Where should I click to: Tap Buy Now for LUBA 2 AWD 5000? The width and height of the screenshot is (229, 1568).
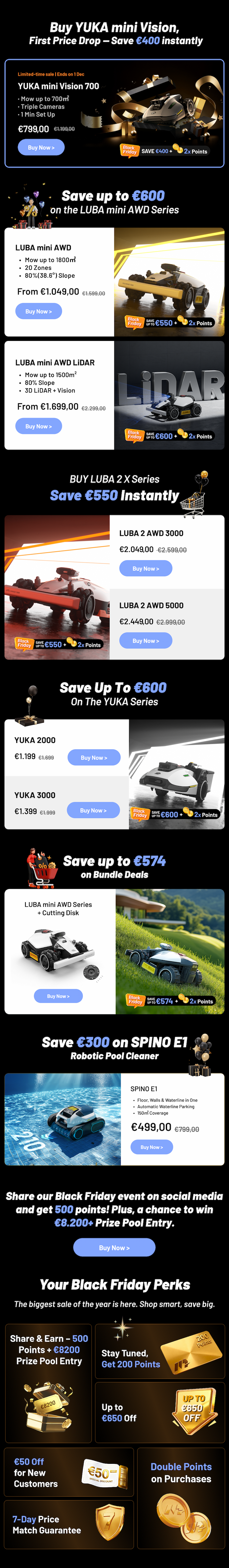146,640
